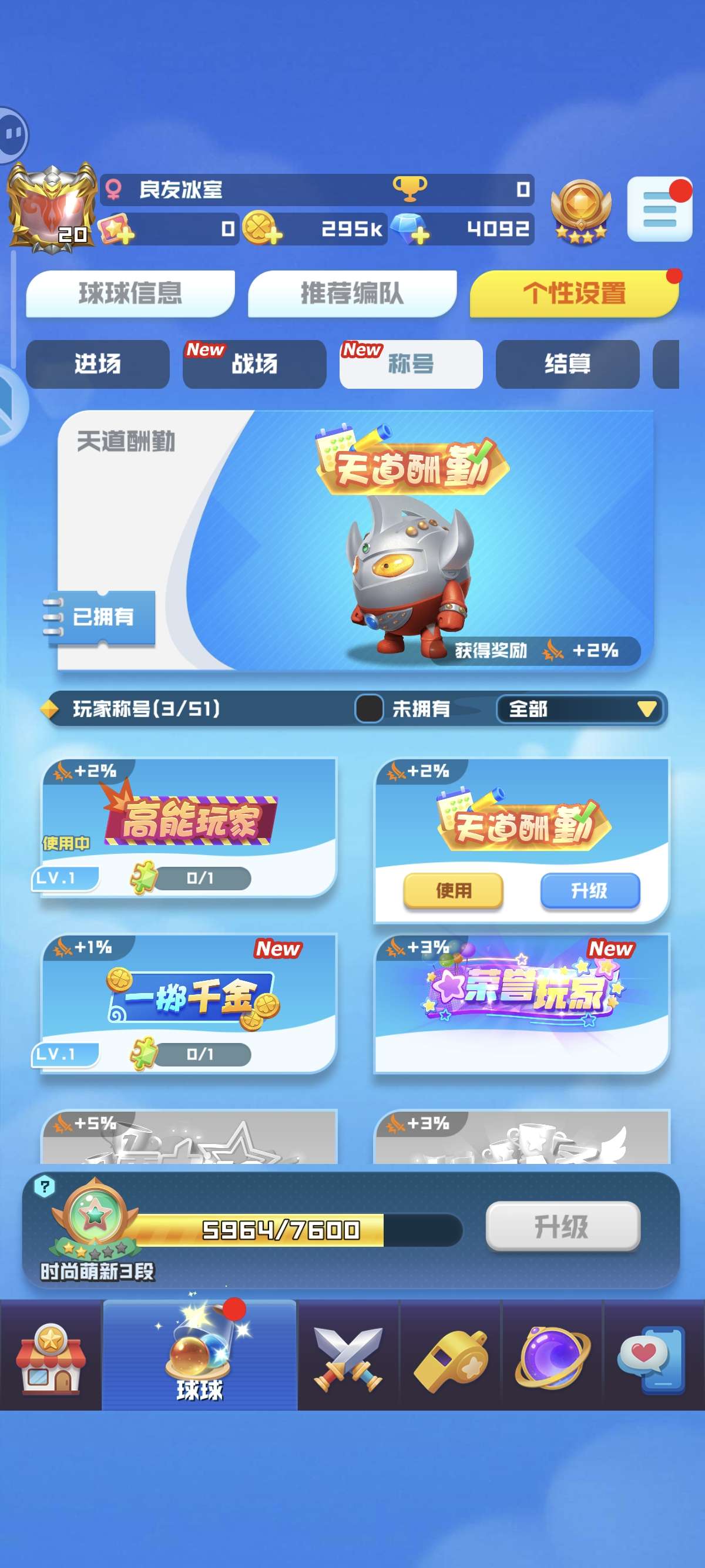Viewport: 705px width, 1568px height.
Task: Switch to 推荐编队 tab
Action: coord(352,294)
